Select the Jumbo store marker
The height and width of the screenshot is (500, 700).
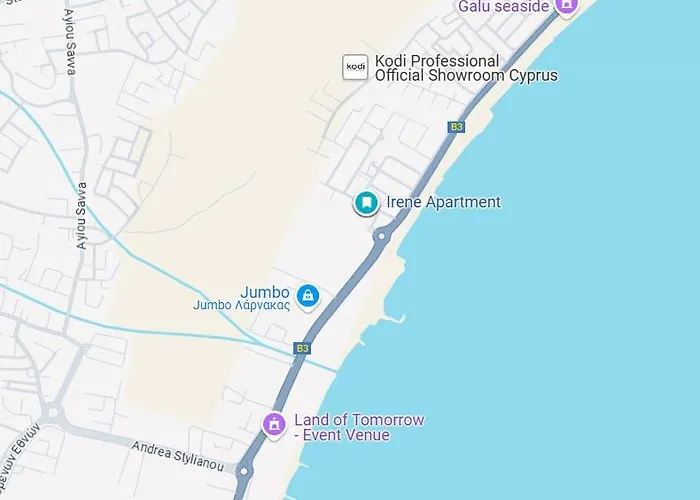(x=309, y=295)
